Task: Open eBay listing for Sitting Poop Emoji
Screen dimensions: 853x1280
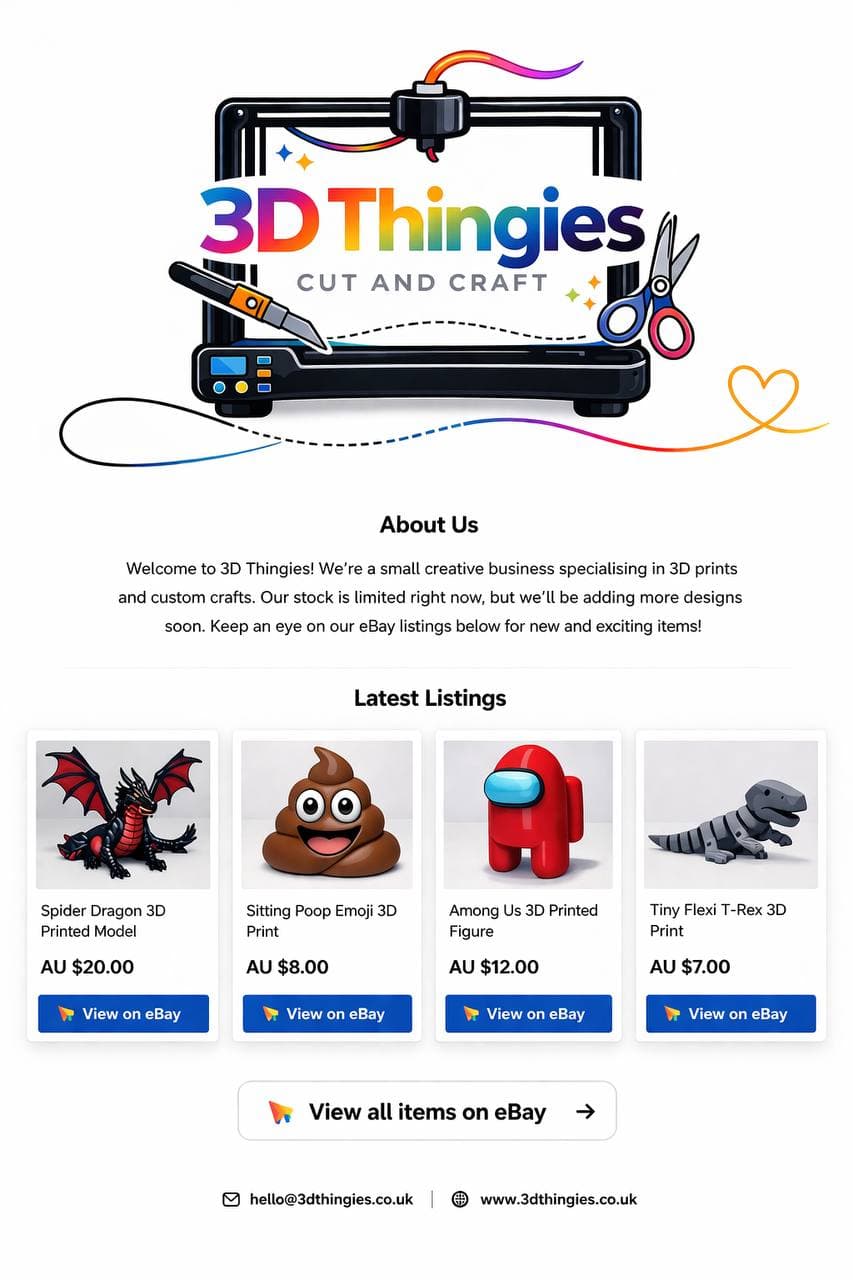Action: [327, 1013]
